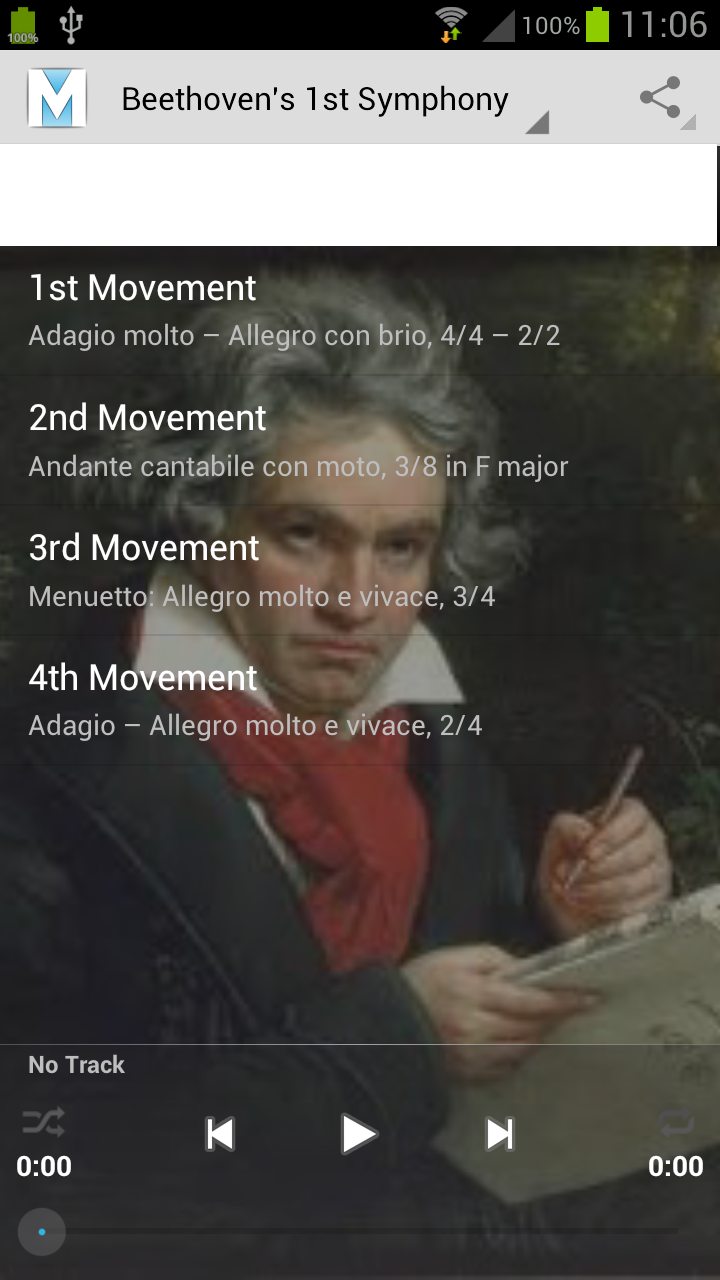Open the share menu

click(661, 97)
